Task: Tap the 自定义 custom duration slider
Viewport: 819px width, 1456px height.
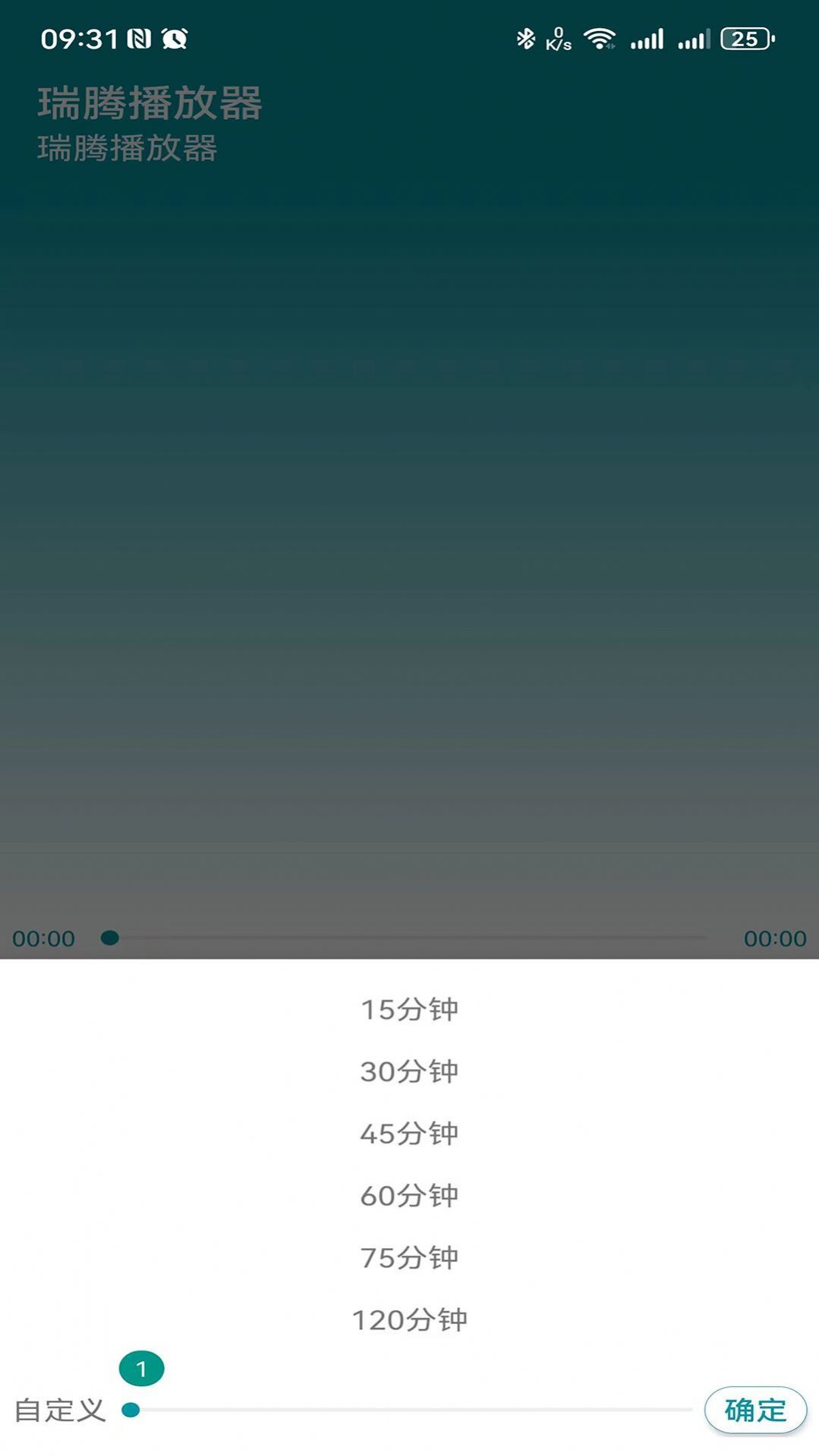Action: (410, 1410)
